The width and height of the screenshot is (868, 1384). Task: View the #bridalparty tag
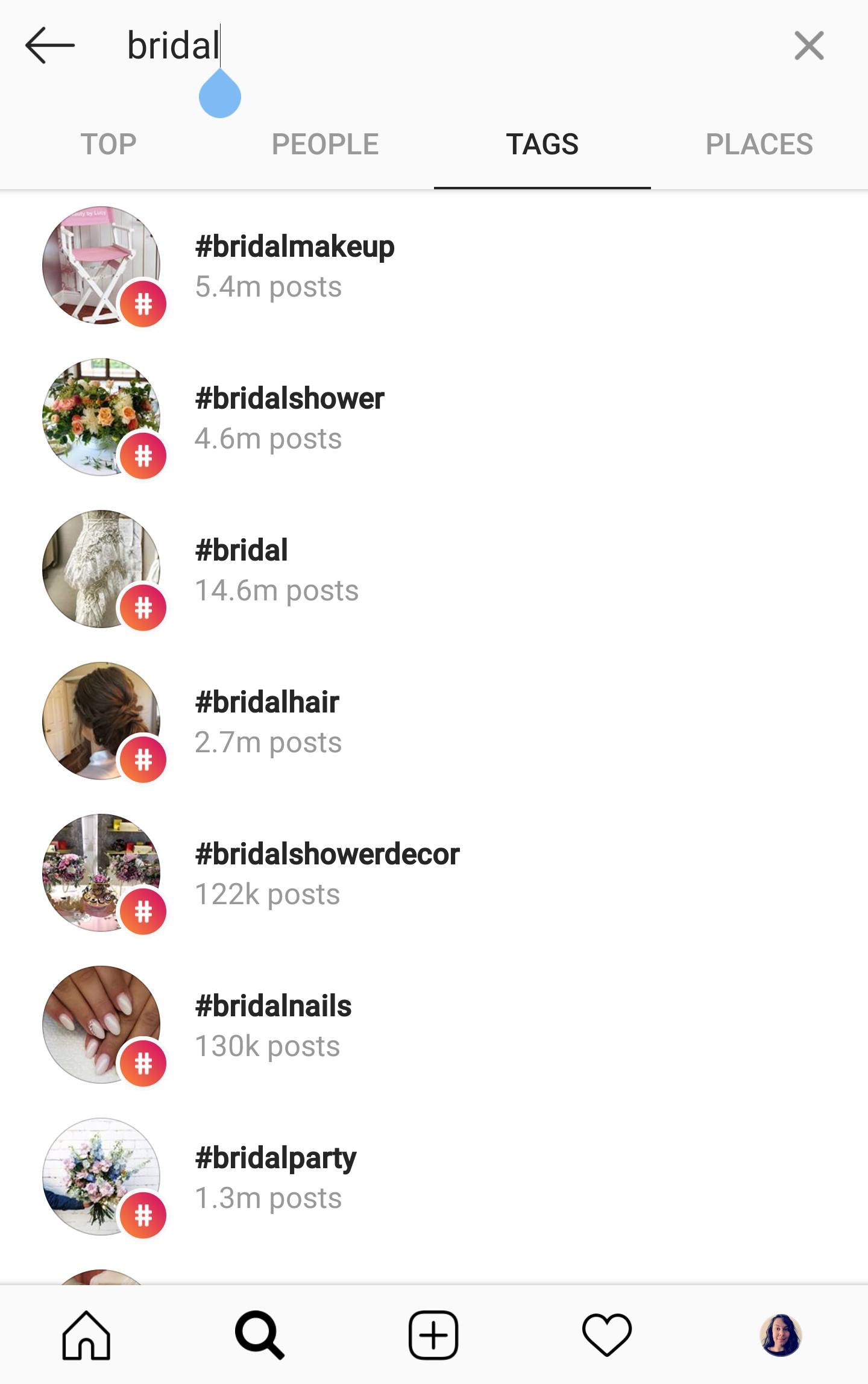pos(275,1177)
